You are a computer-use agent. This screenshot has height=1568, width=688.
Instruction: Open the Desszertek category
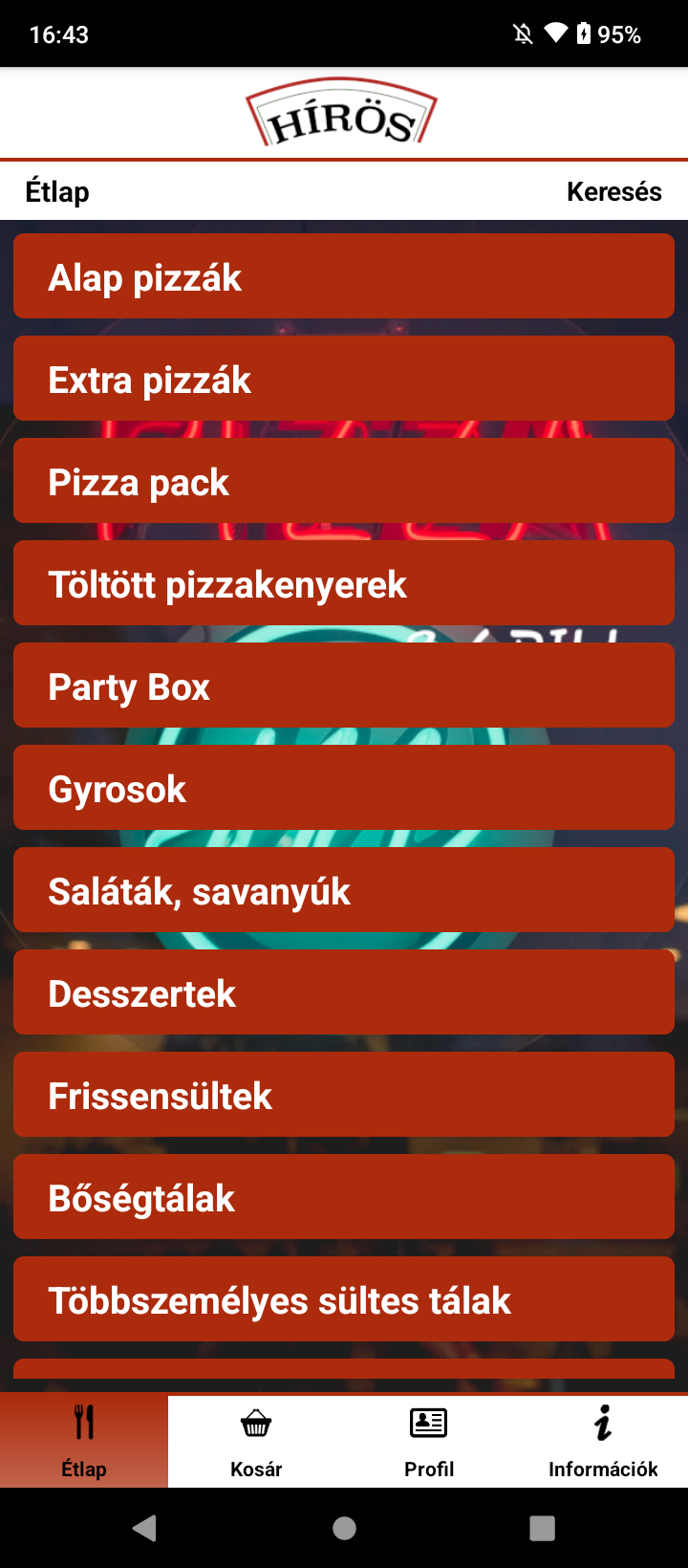coord(344,992)
